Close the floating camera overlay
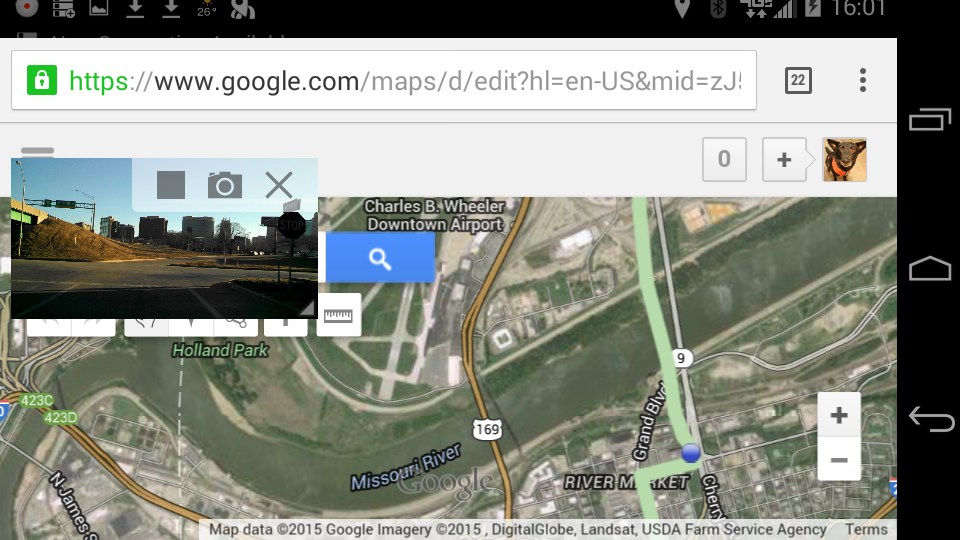This screenshot has height=540, width=960. pyautogui.click(x=279, y=185)
